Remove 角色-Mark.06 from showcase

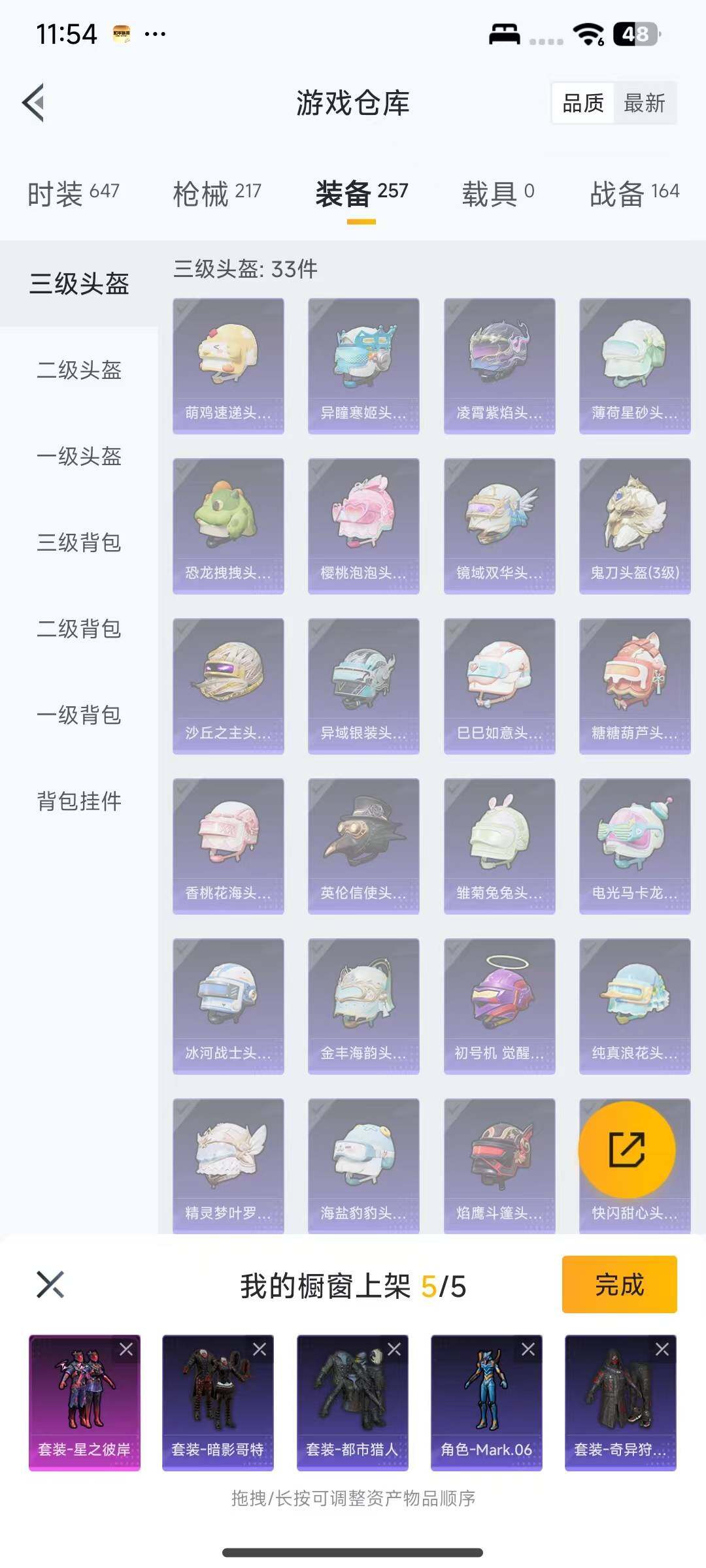pos(528,1349)
